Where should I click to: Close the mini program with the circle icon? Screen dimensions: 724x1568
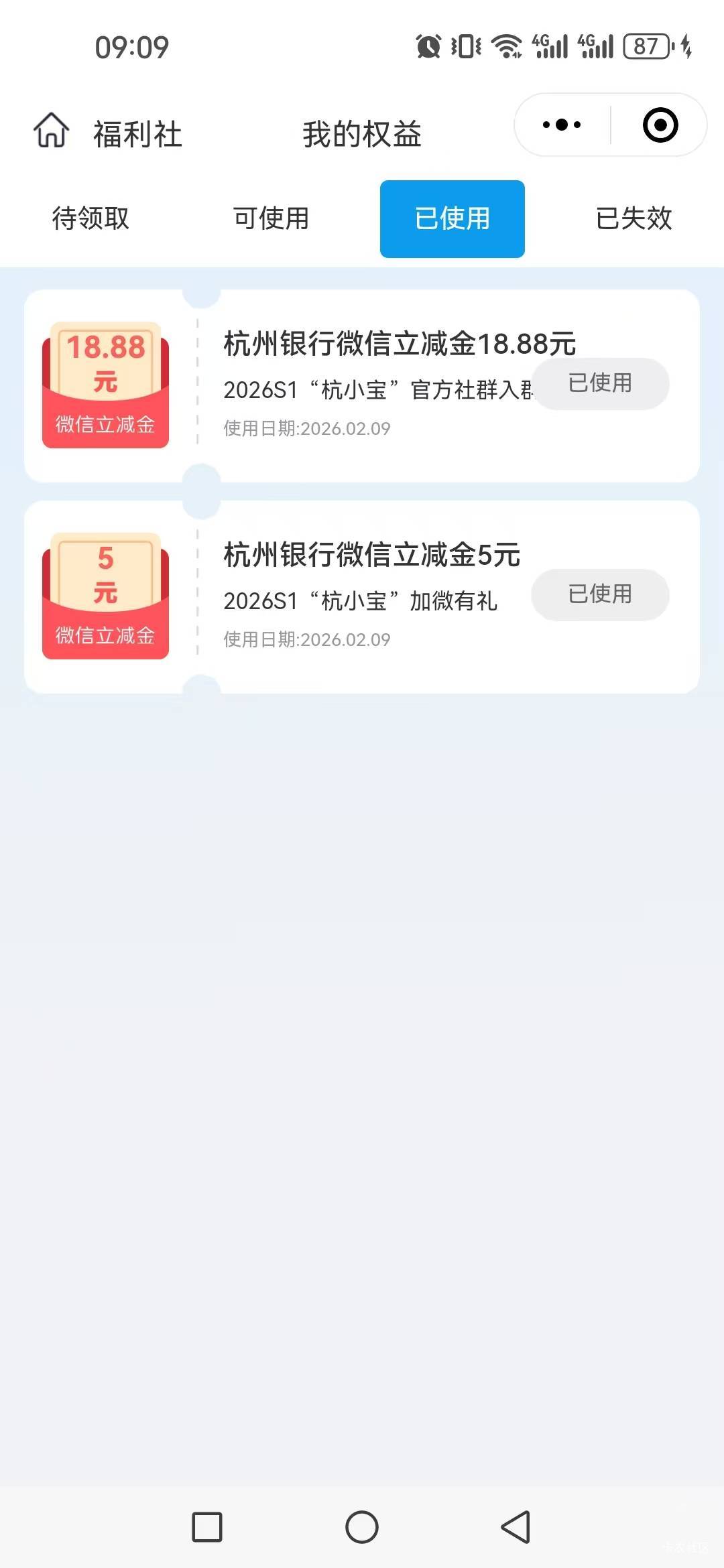pos(660,125)
